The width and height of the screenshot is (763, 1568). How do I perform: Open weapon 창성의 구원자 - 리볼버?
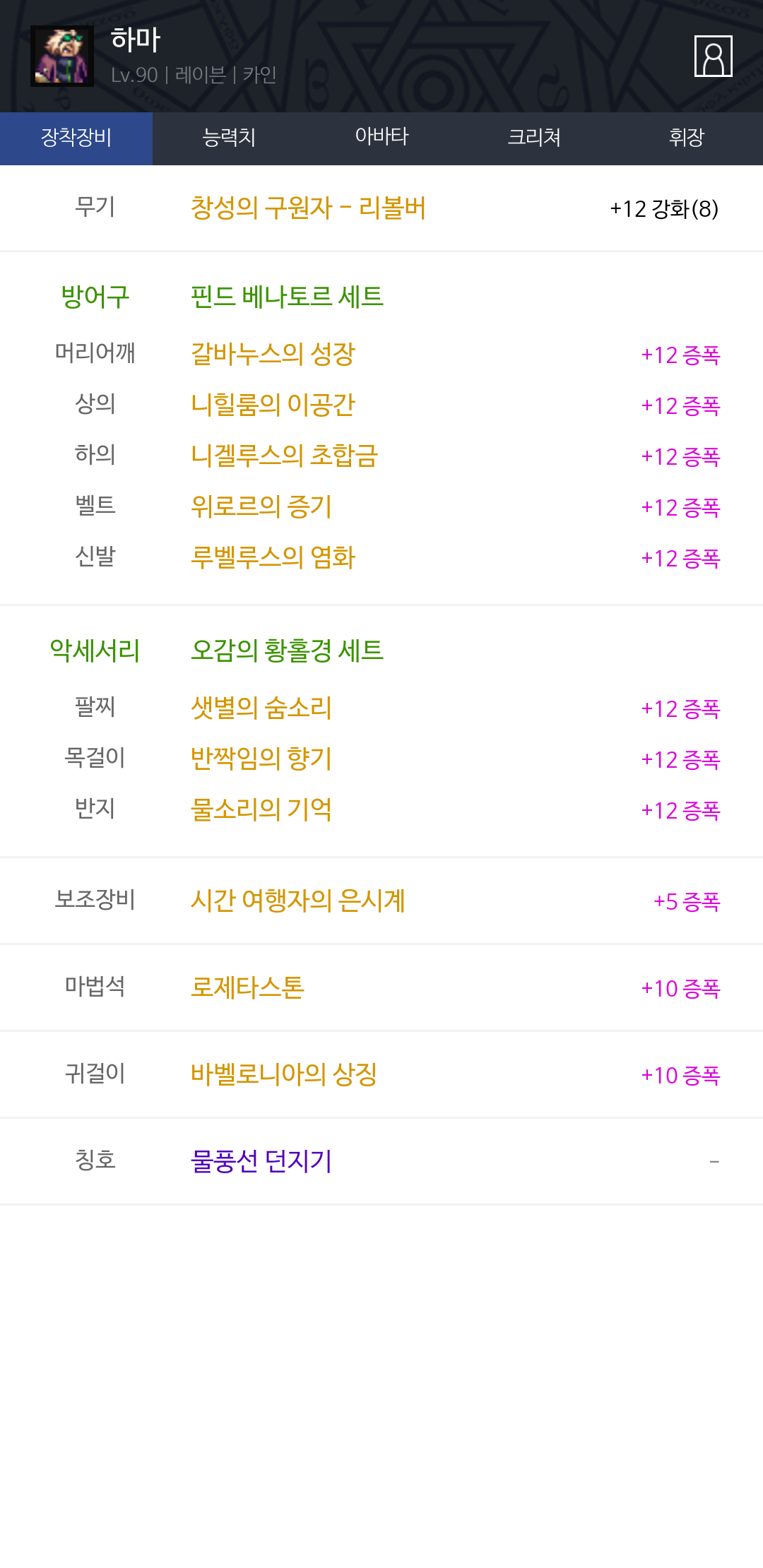coord(308,208)
